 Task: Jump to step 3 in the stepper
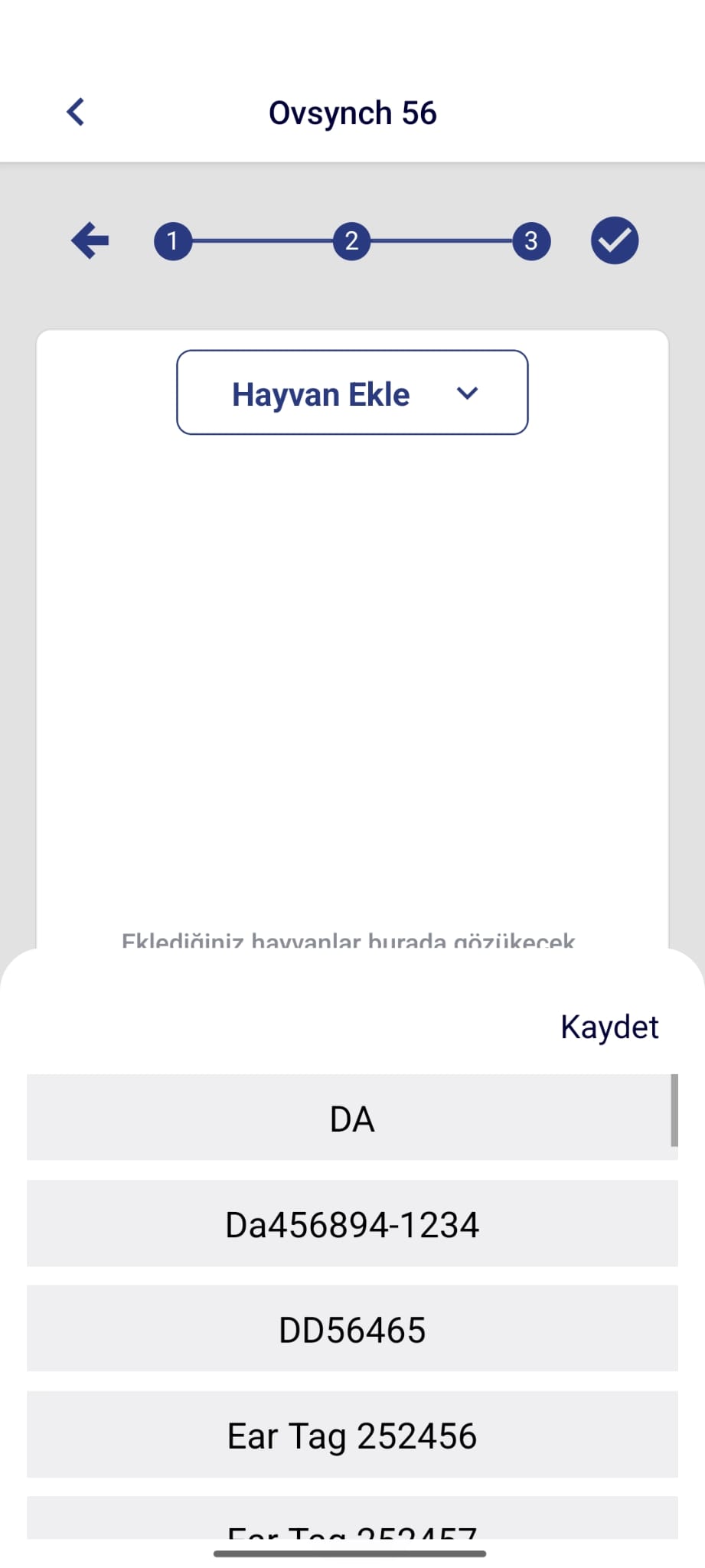tap(531, 241)
